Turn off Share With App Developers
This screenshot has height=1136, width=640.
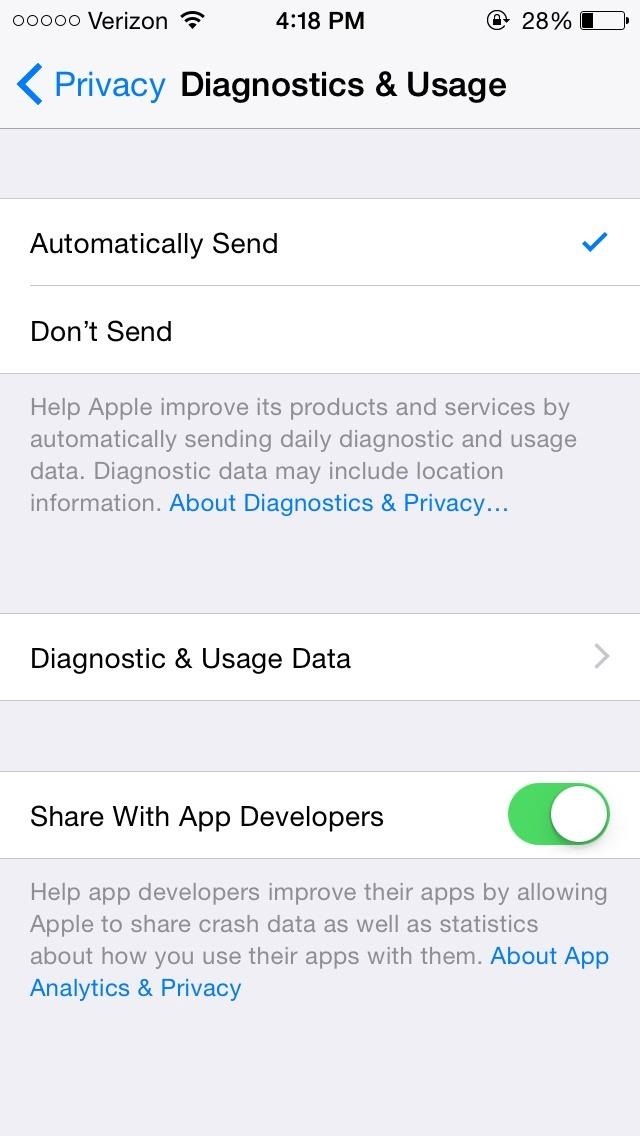(559, 815)
